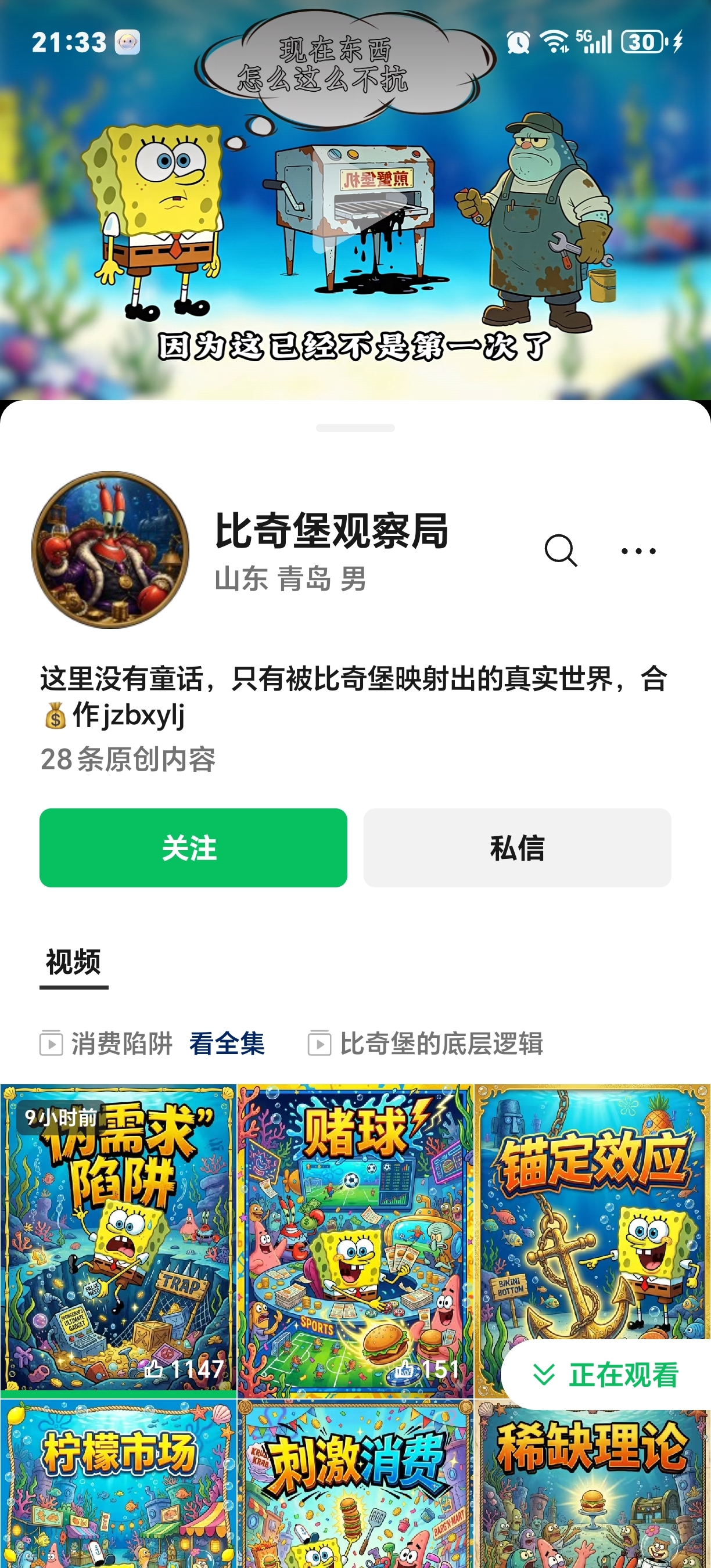711x1568 pixels.
Task: Open the 柠檬市场 video
Action: click(x=118, y=1483)
